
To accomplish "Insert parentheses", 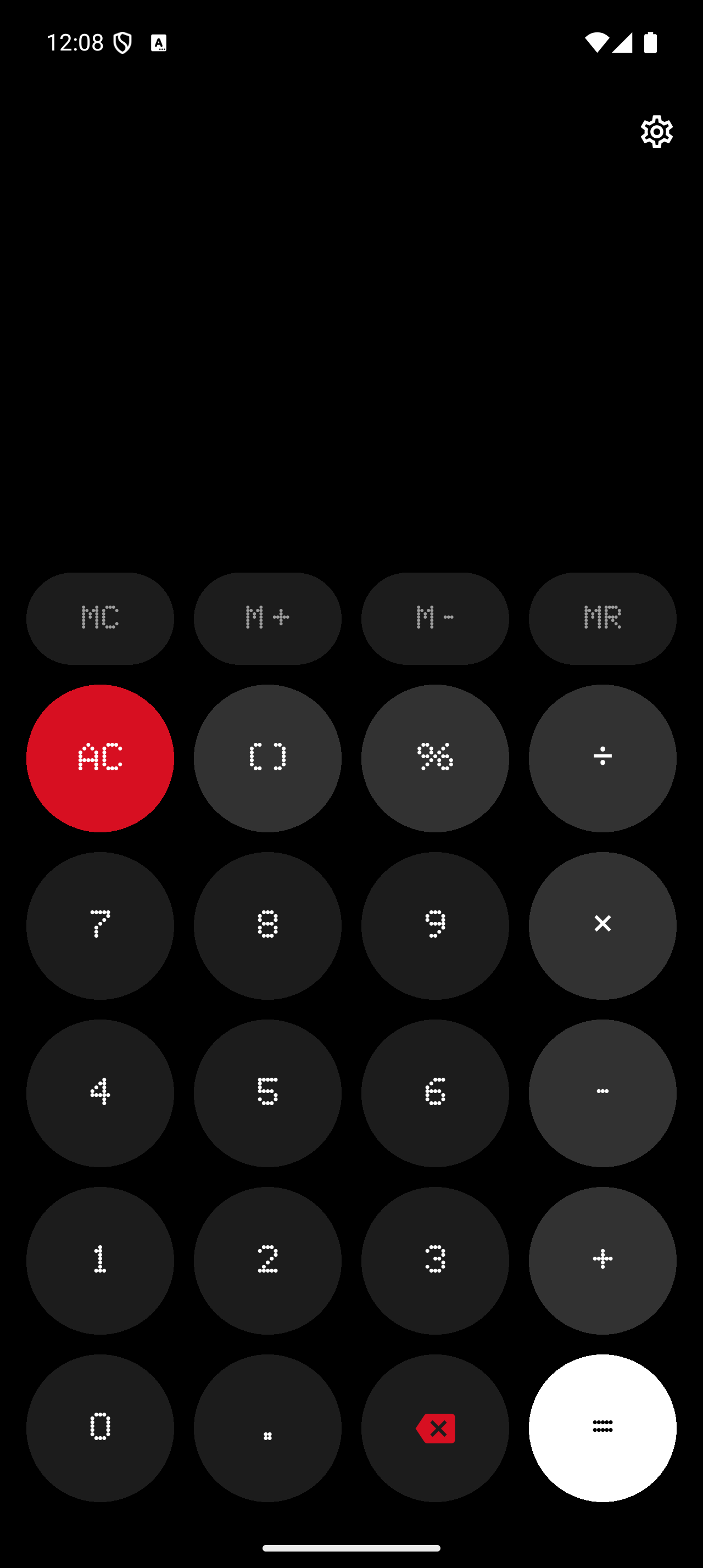I will coord(267,758).
